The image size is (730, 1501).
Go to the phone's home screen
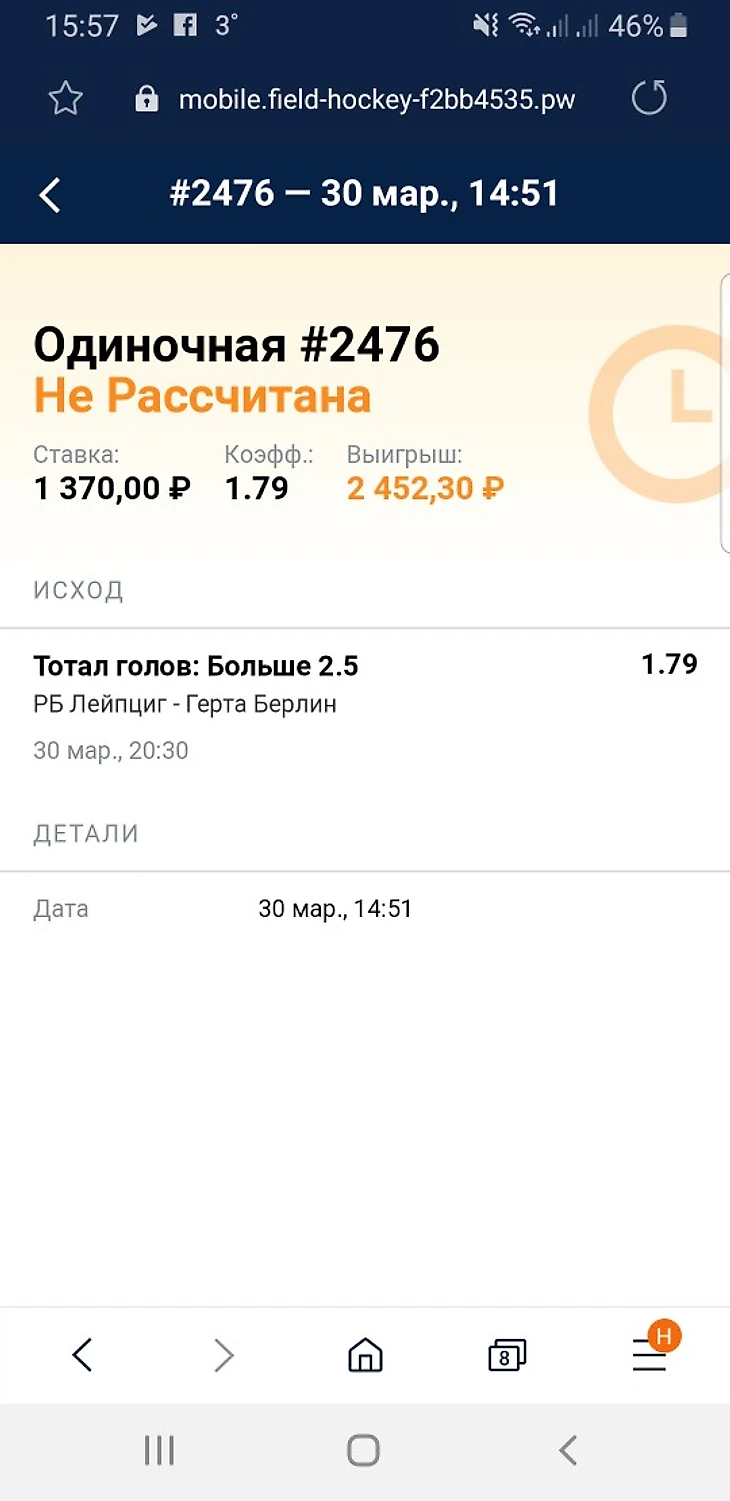pos(363,1450)
